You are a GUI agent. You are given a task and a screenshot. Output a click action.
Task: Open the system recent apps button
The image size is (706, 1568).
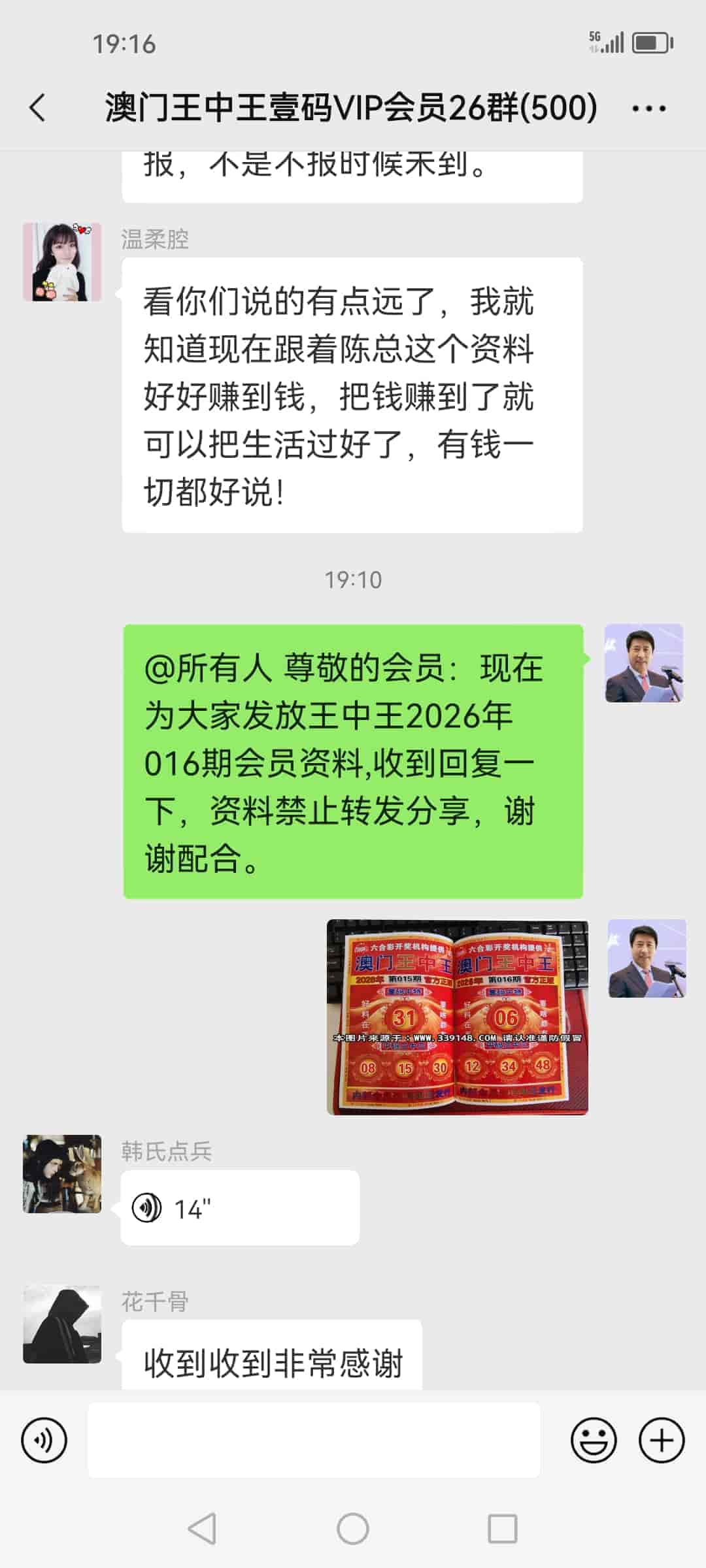click(503, 1529)
